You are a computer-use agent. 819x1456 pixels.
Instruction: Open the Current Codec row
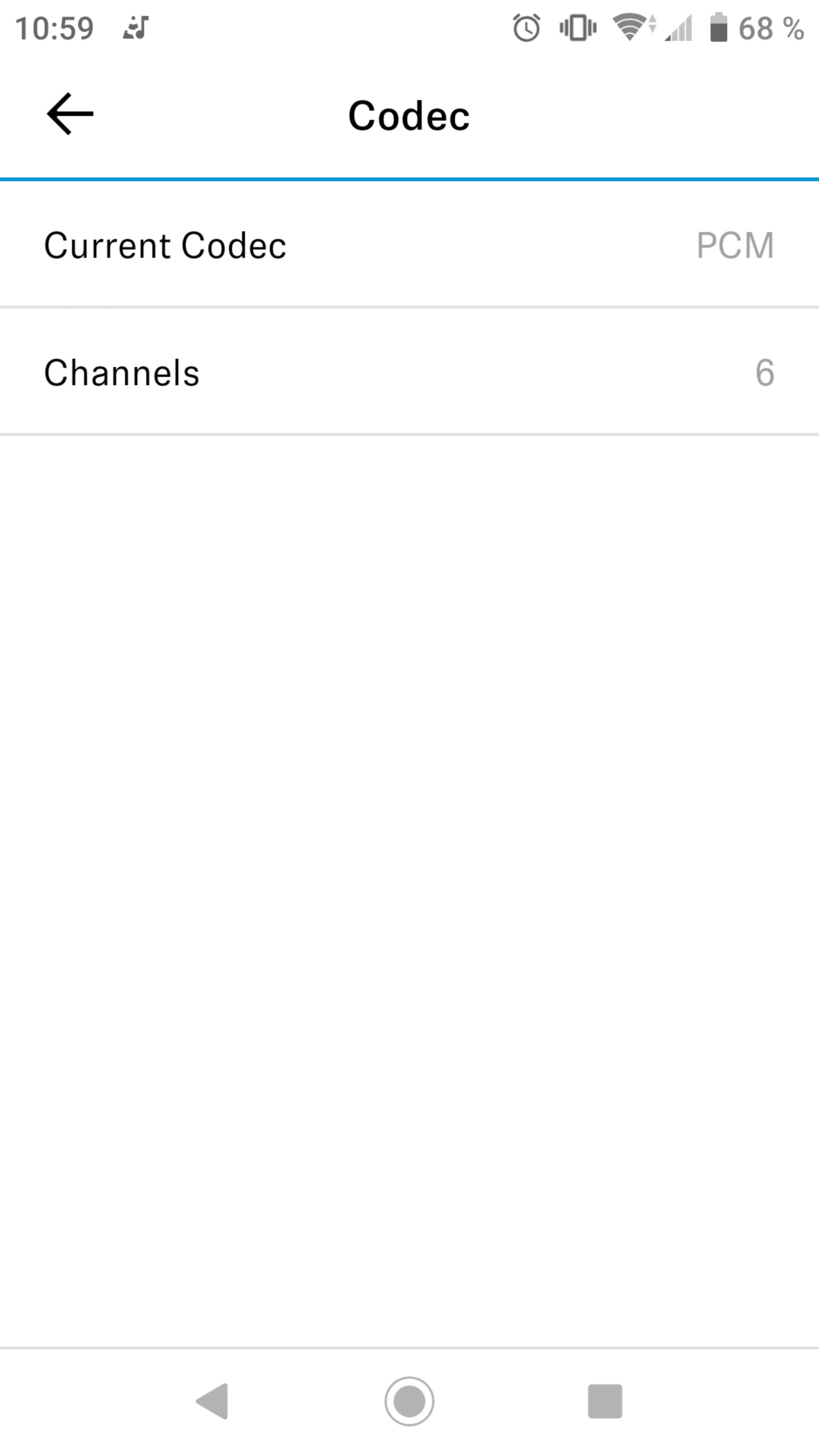point(409,245)
